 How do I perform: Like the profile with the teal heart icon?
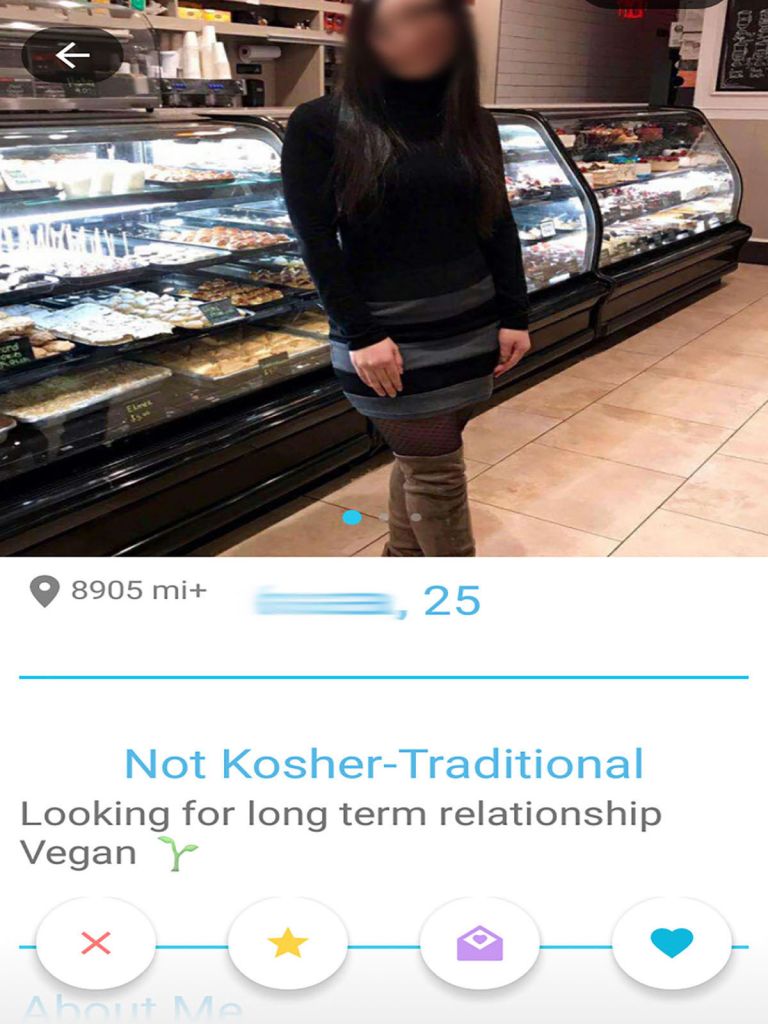point(672,941)
